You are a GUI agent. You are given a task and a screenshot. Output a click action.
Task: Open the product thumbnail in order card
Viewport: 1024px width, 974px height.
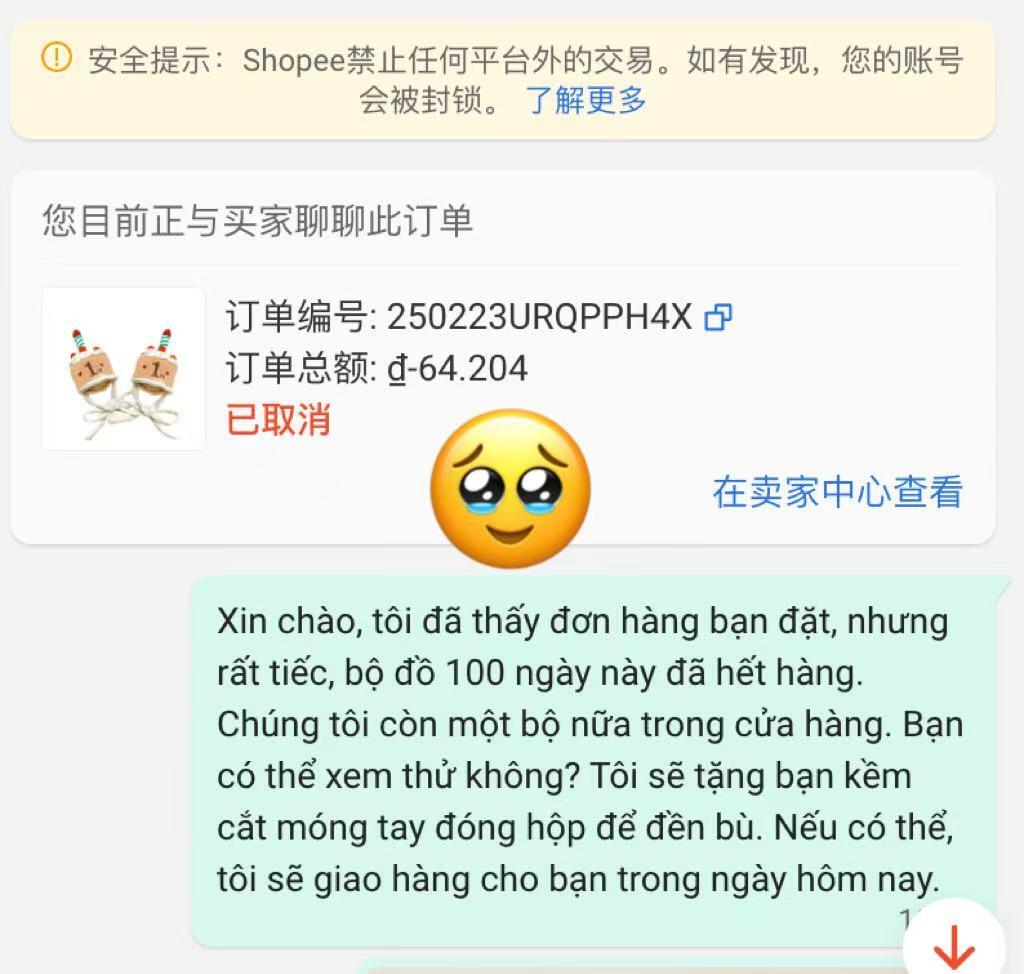click(124, 369)
